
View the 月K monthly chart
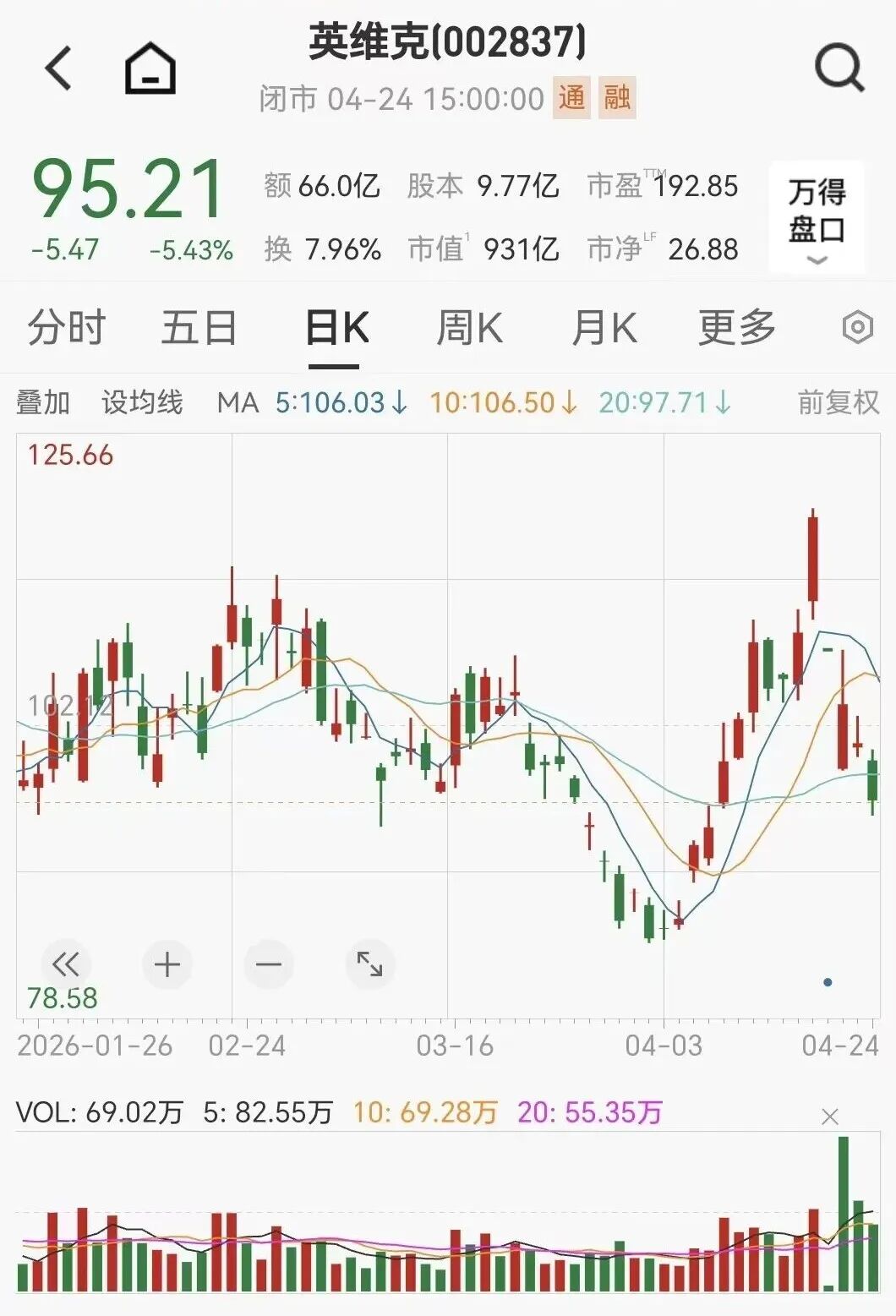(x=604, y=328)
